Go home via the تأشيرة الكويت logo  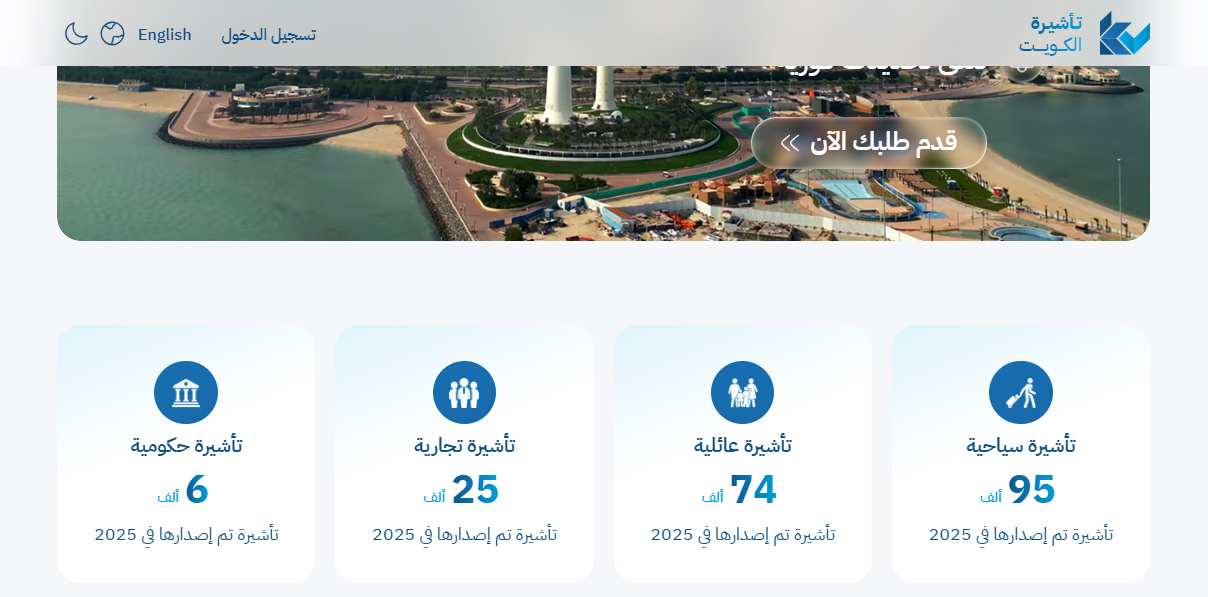point(1084,33)
